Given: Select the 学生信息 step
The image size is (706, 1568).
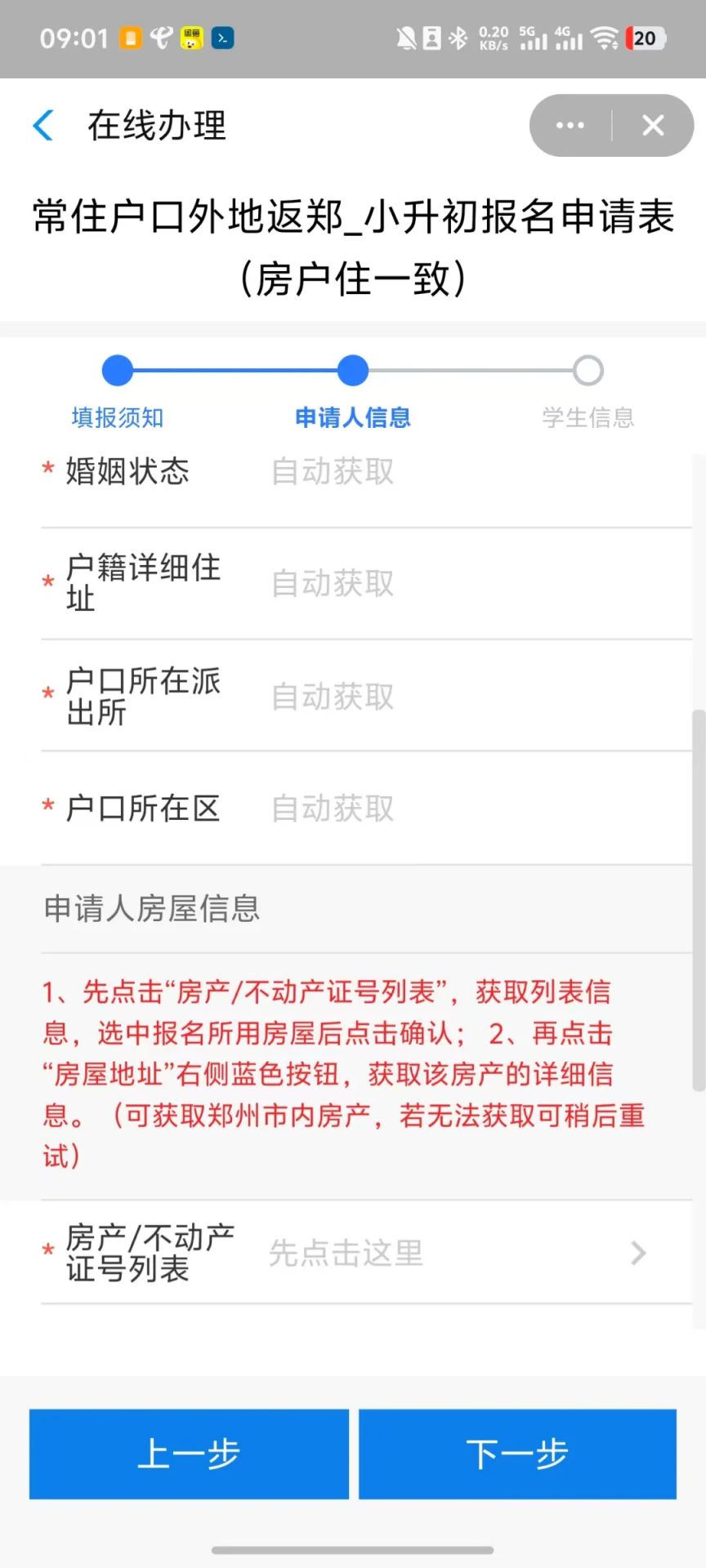Looking at the screenshot, I should (588, 417).
